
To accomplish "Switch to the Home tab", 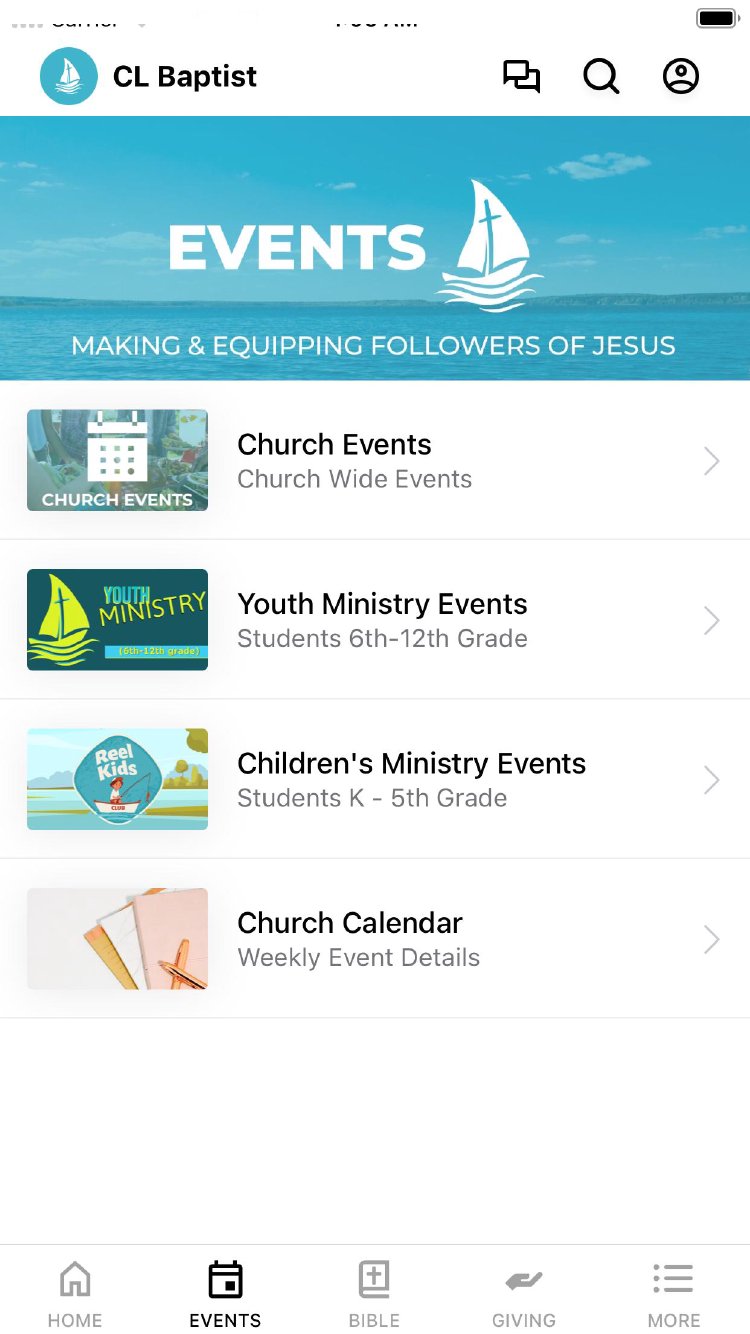I will 75,1292.
